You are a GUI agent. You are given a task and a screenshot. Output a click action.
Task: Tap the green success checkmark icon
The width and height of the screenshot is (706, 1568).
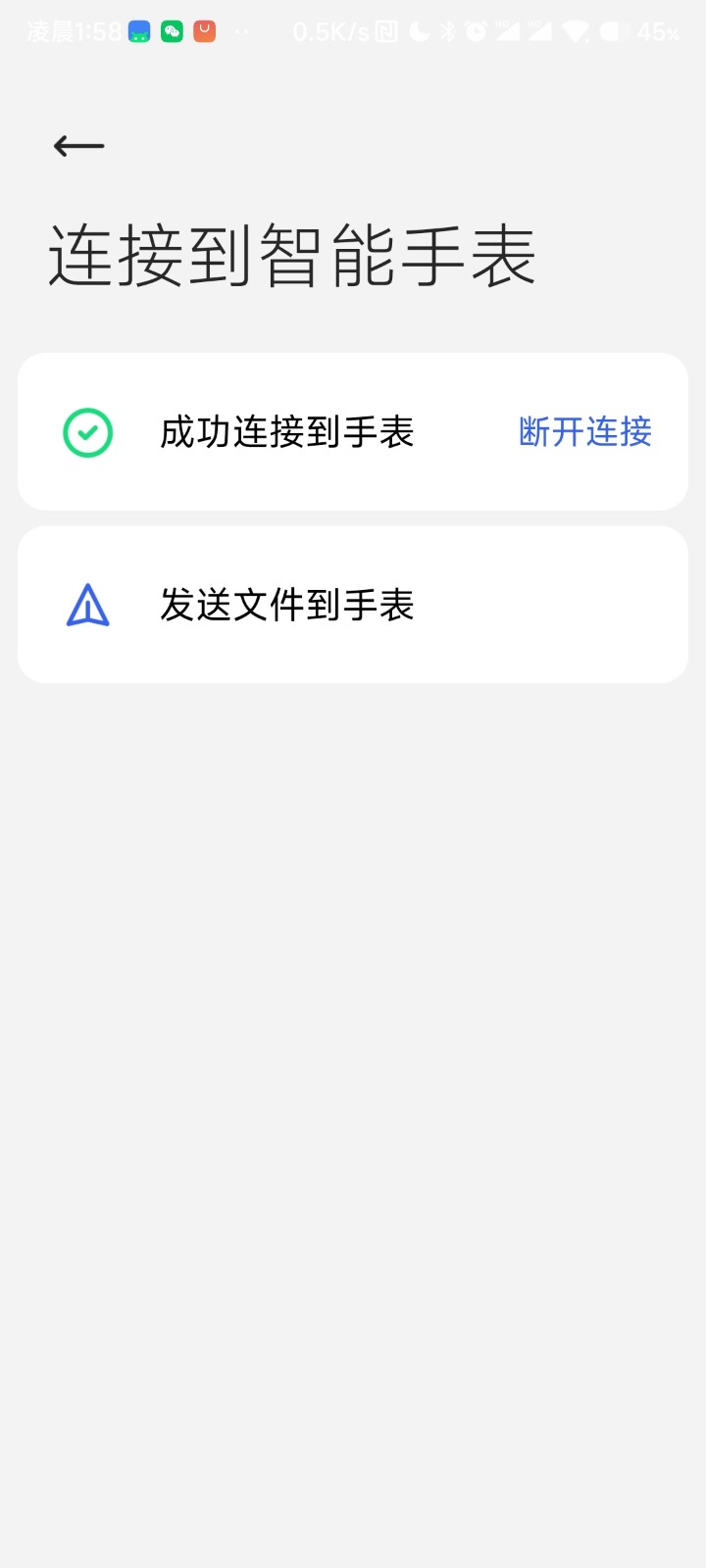[x=88, y=431]
